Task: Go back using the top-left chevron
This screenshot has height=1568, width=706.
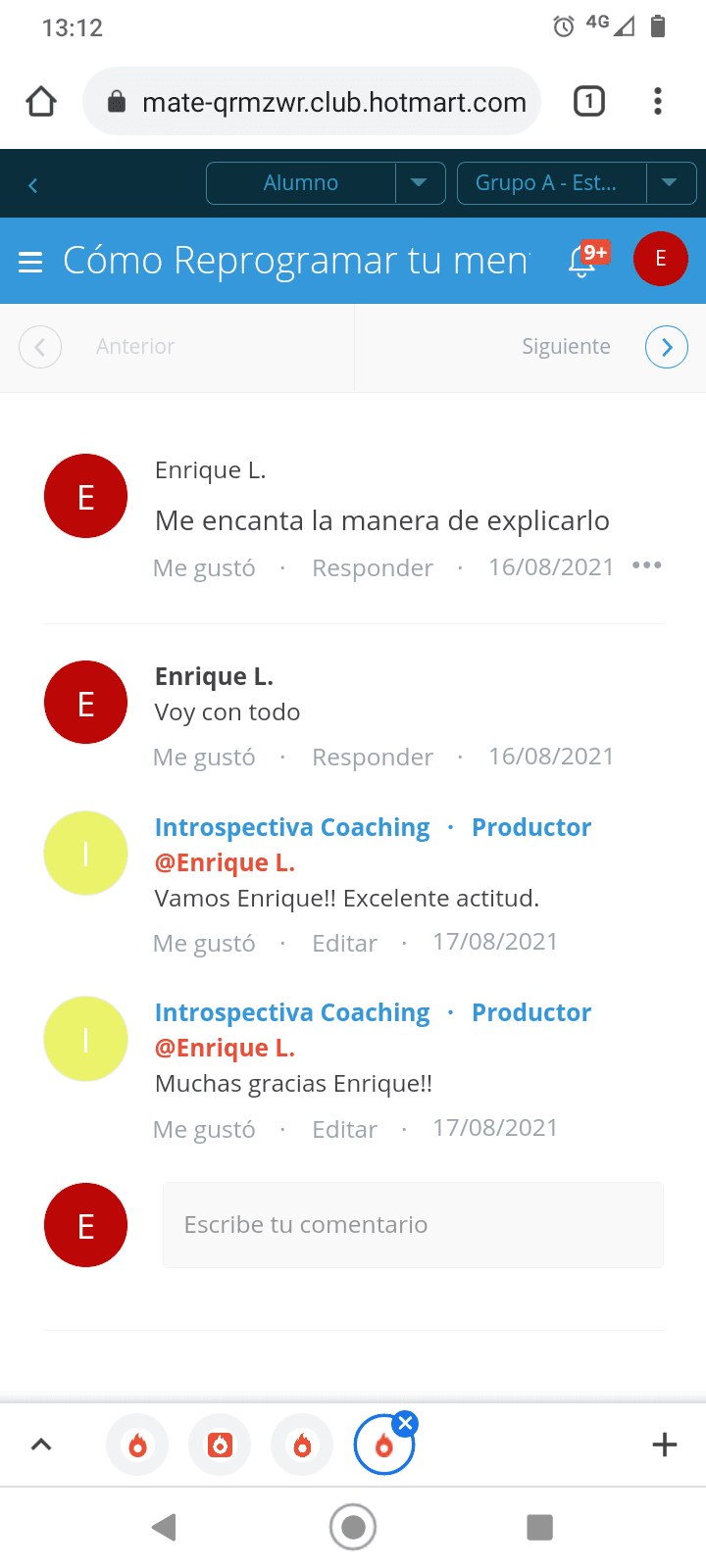Action: click(32, 185)
